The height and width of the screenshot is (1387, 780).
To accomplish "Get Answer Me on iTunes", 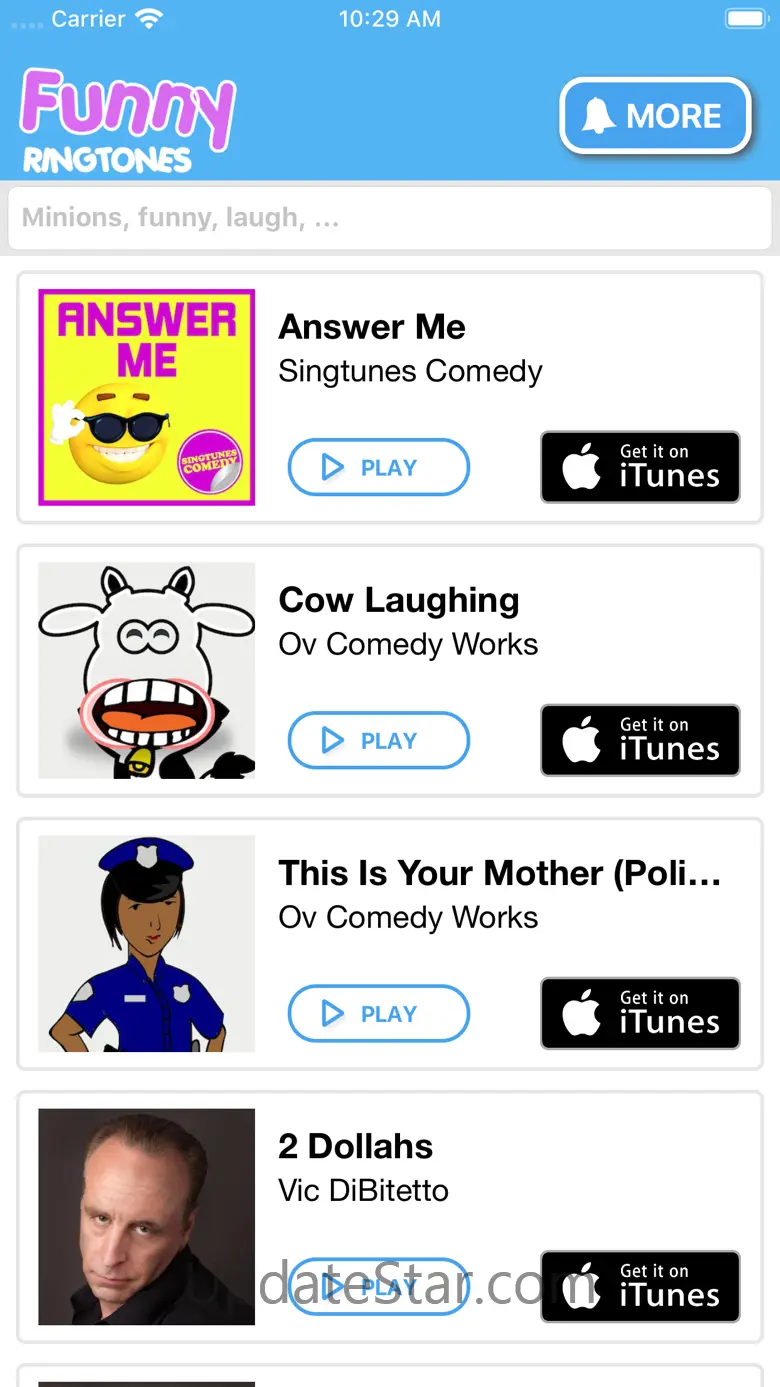I will point(640,467).
